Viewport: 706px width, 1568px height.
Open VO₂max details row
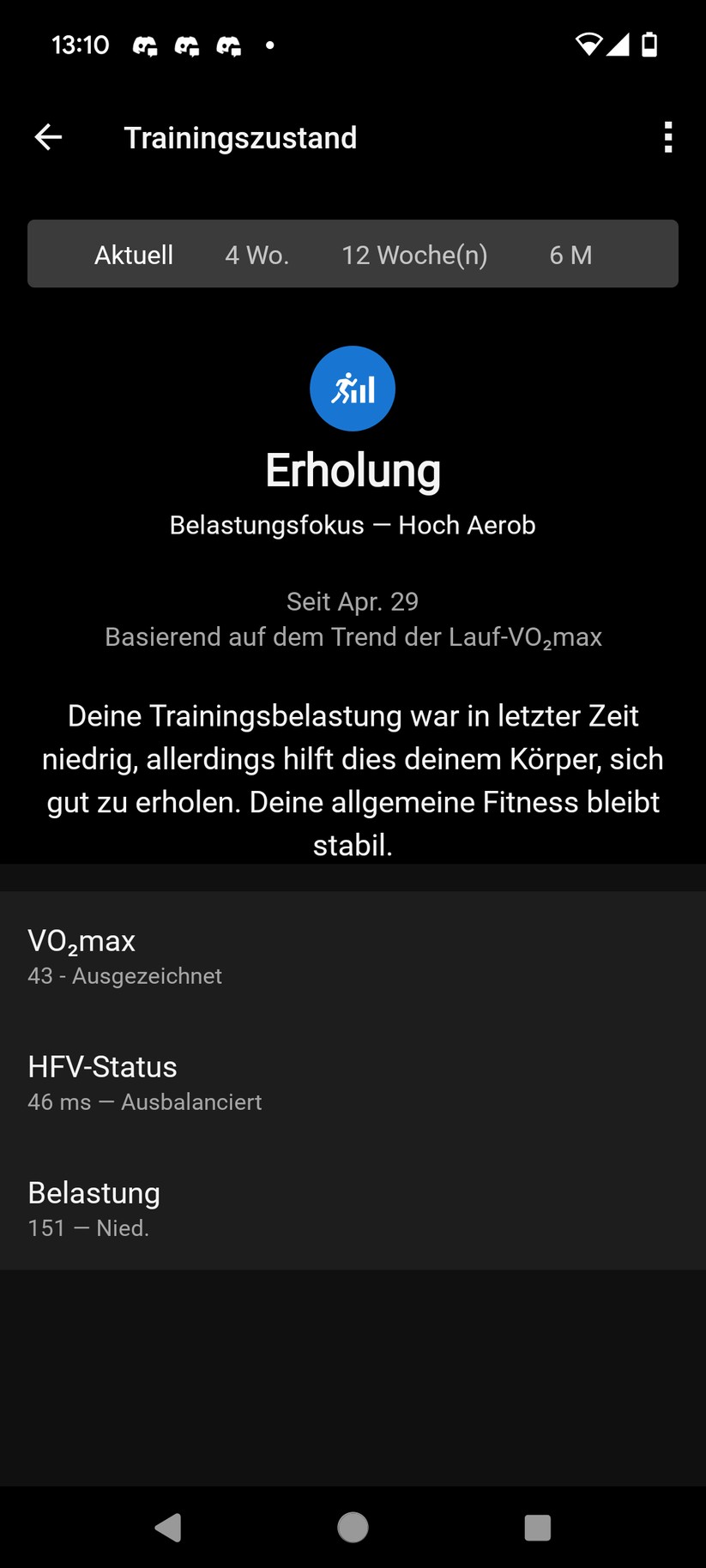353,956
